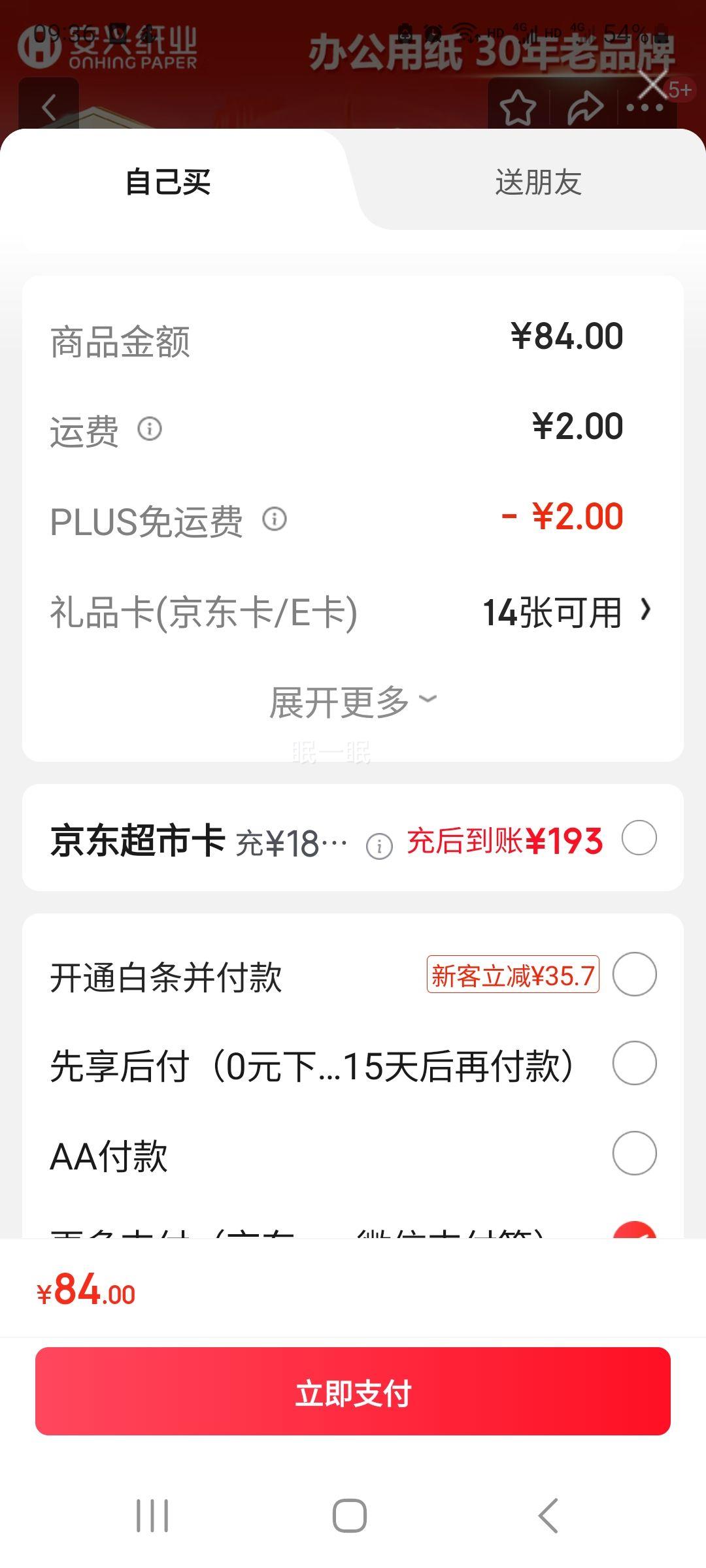Open the PLUS免运费 info icon

coord(275,519)
